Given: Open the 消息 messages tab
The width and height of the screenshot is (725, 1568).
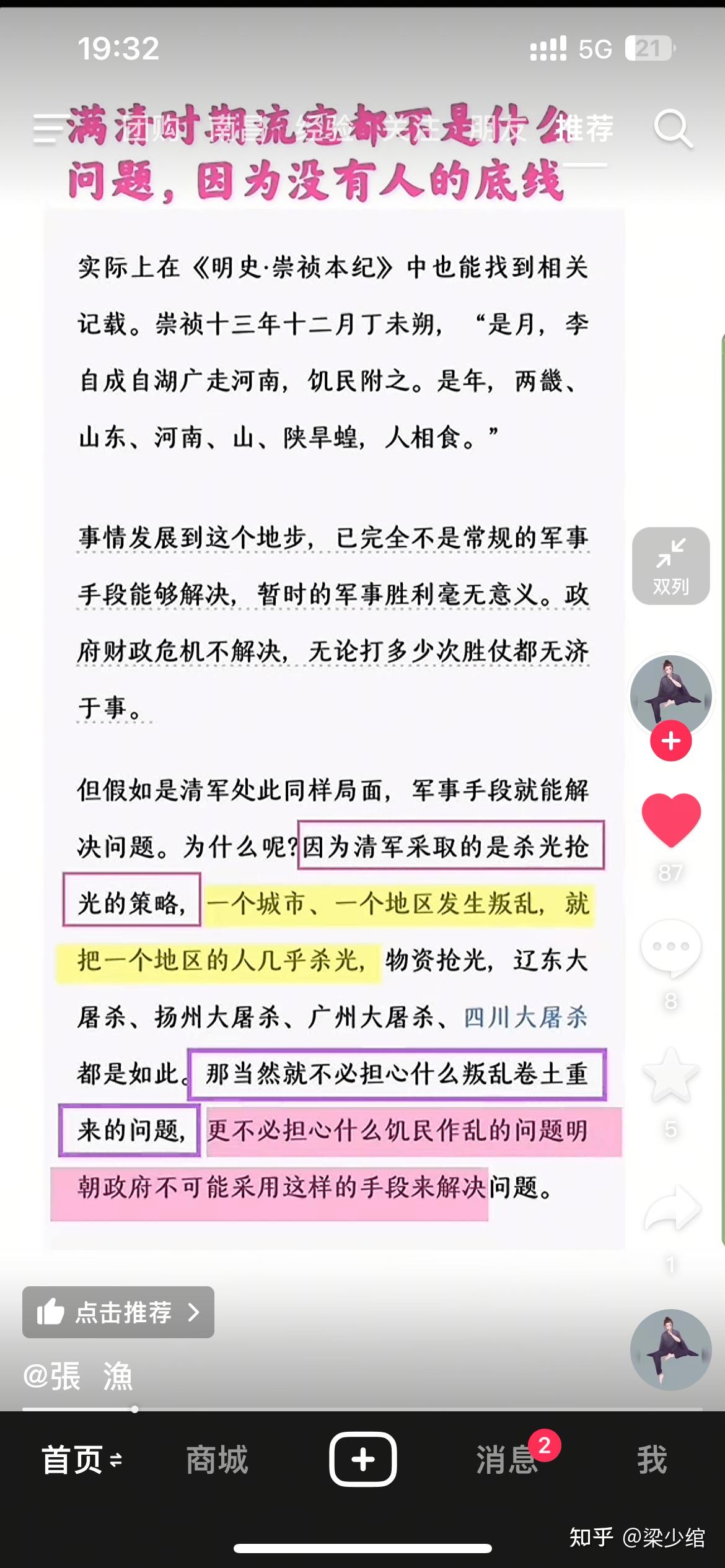Looking at the screenshot, I should pyautogui.click(x=507, y=1460).
